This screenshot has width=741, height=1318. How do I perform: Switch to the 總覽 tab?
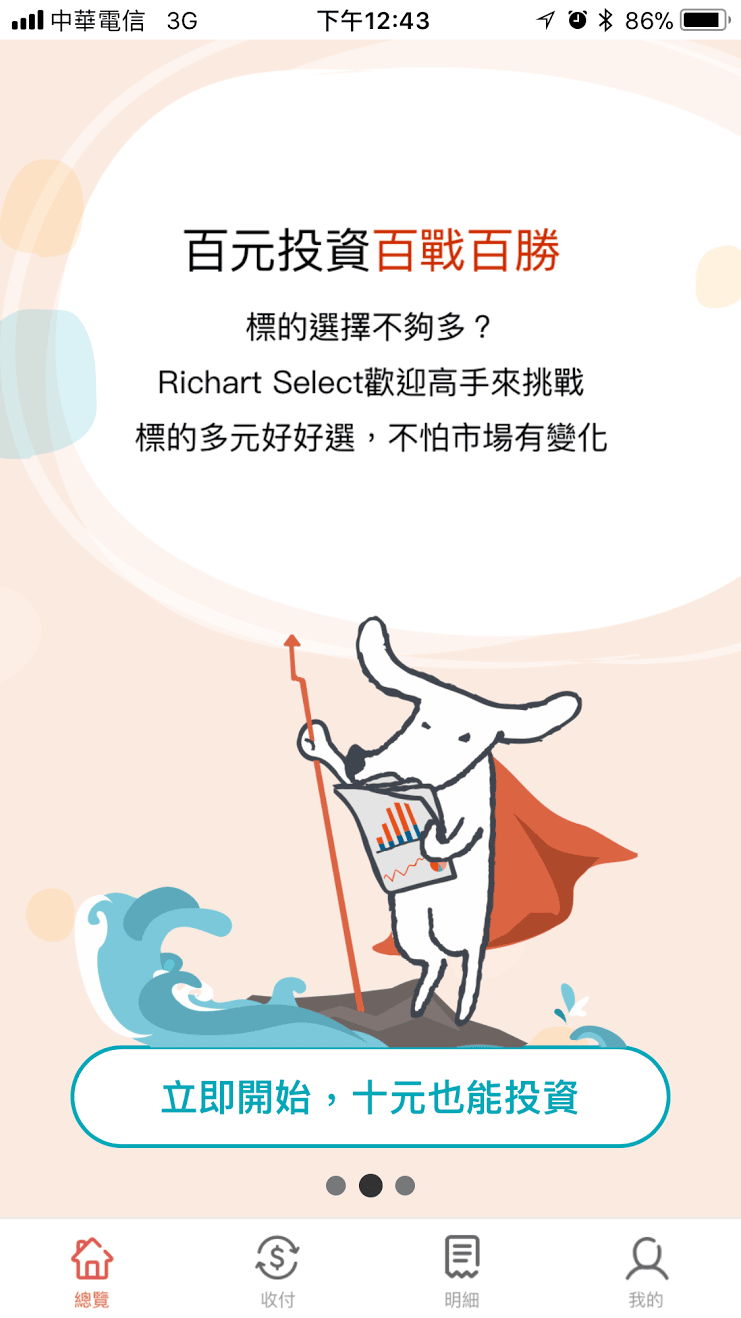92,1270
